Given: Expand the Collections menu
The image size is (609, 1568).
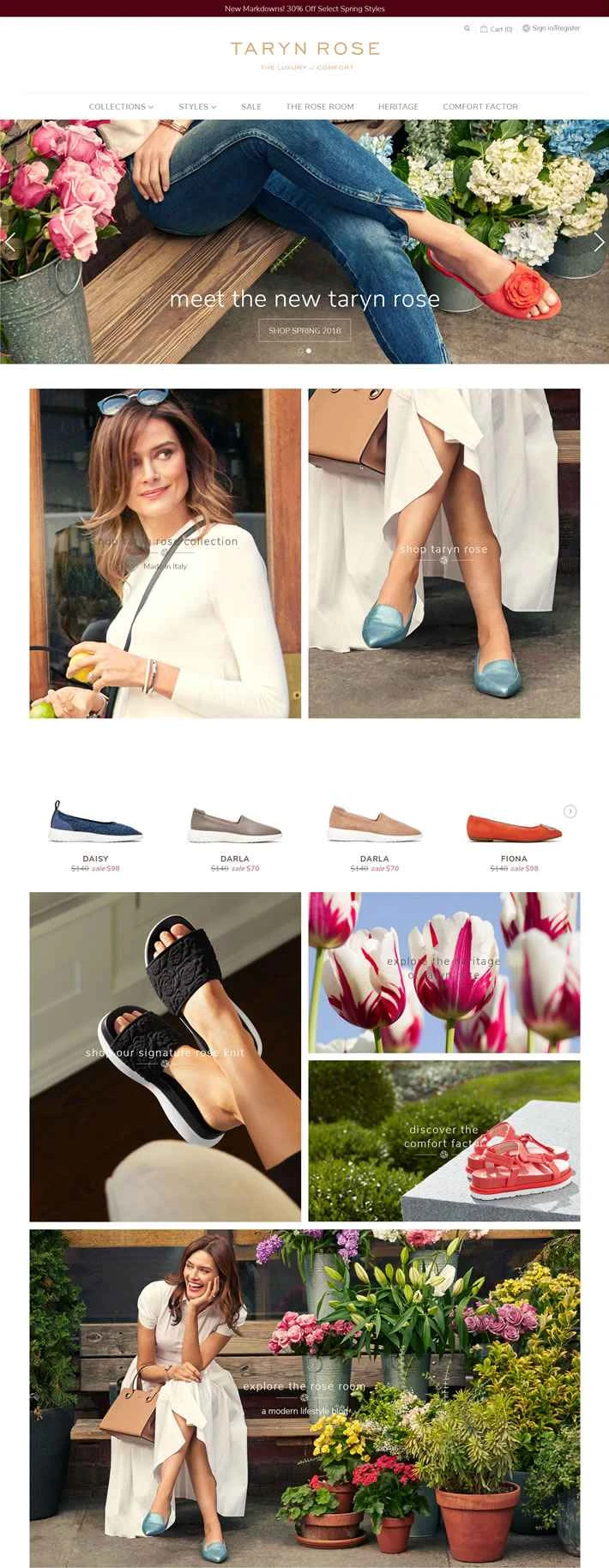Looking at the screenshot, I should [x=121, y=106].
